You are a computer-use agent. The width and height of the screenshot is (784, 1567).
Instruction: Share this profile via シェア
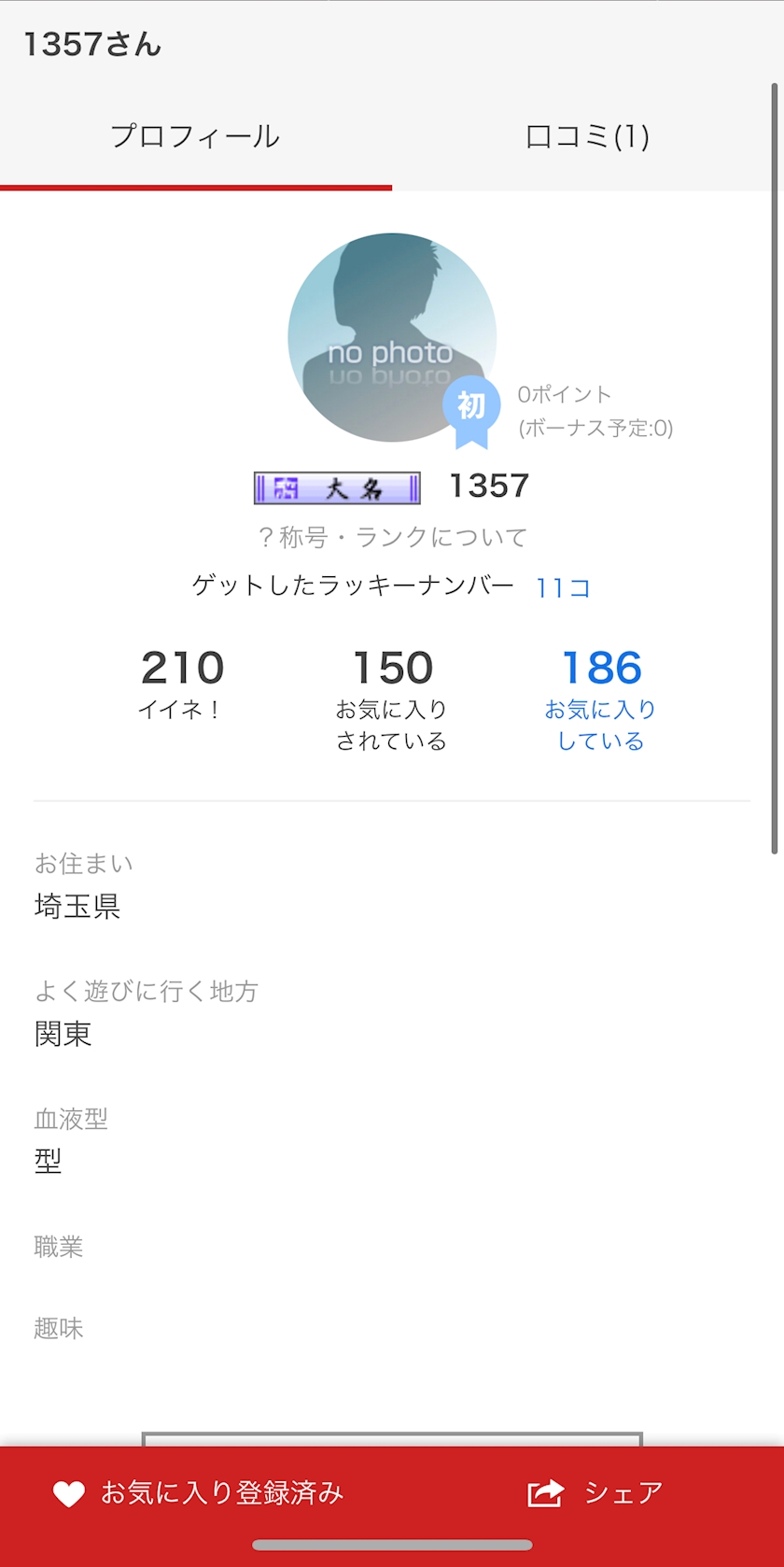click(595, 1493)
